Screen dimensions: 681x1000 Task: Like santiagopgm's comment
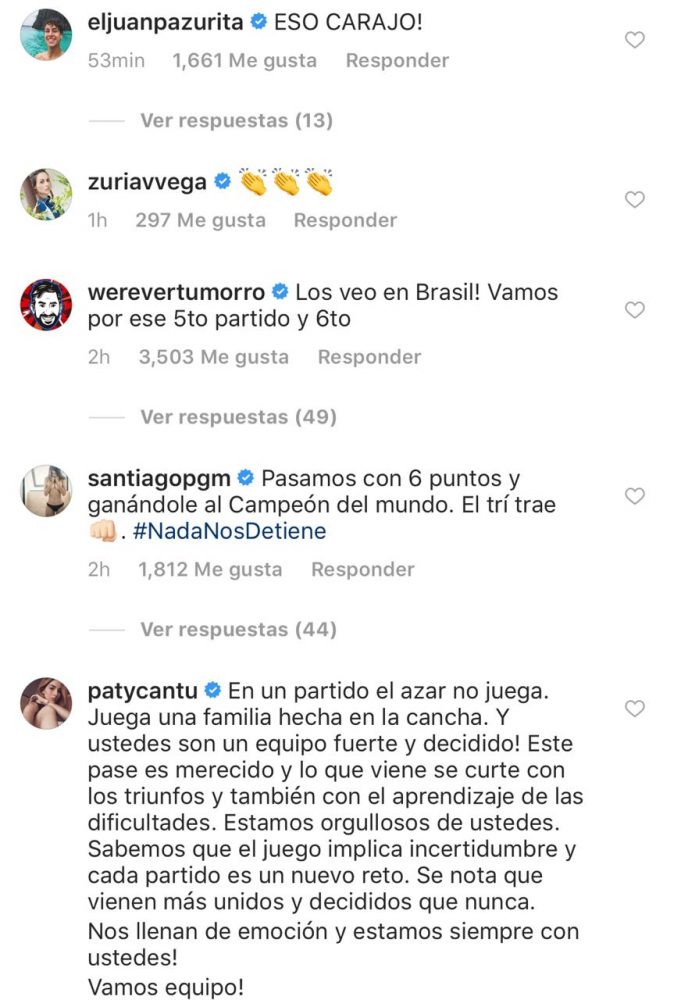coord(634,496)
